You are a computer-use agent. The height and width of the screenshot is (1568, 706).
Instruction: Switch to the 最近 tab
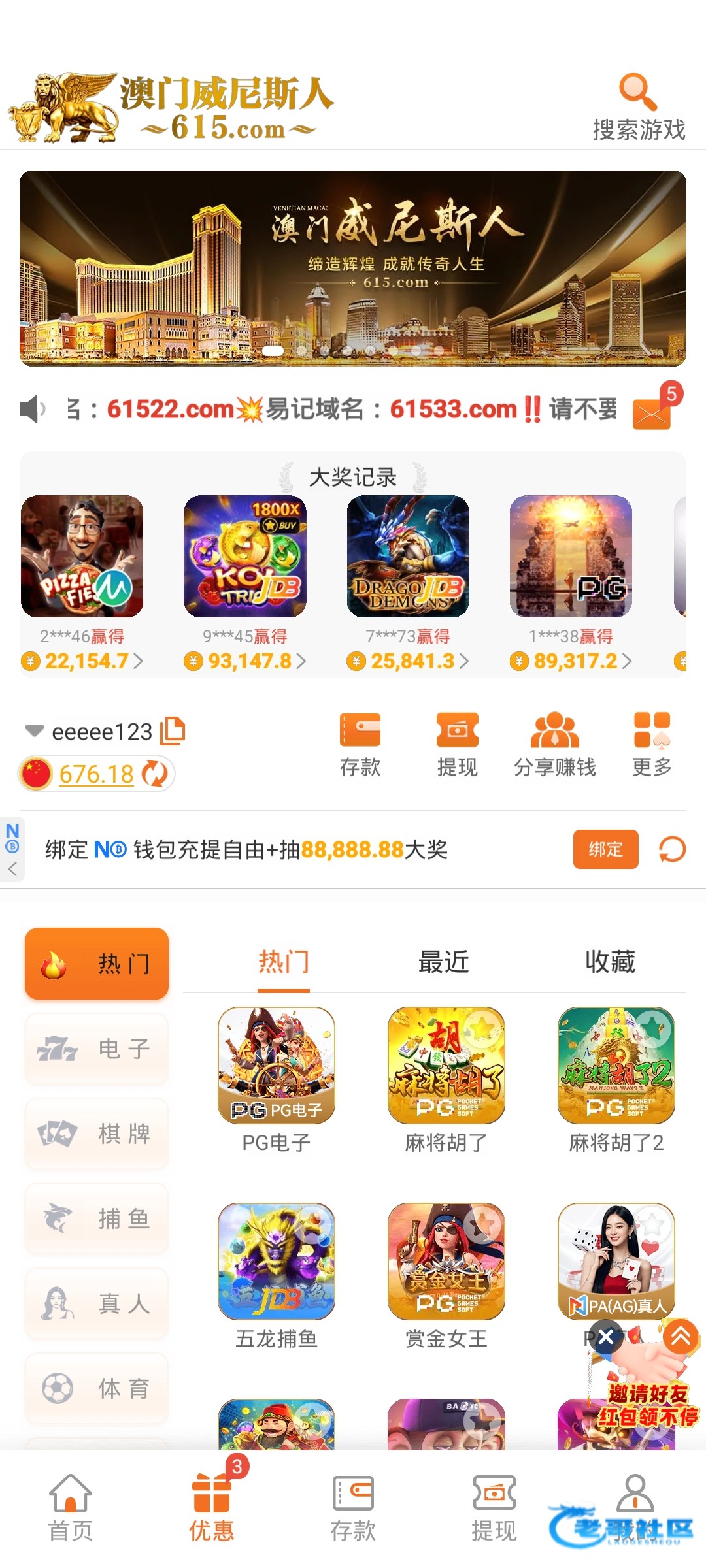point(444,962)
